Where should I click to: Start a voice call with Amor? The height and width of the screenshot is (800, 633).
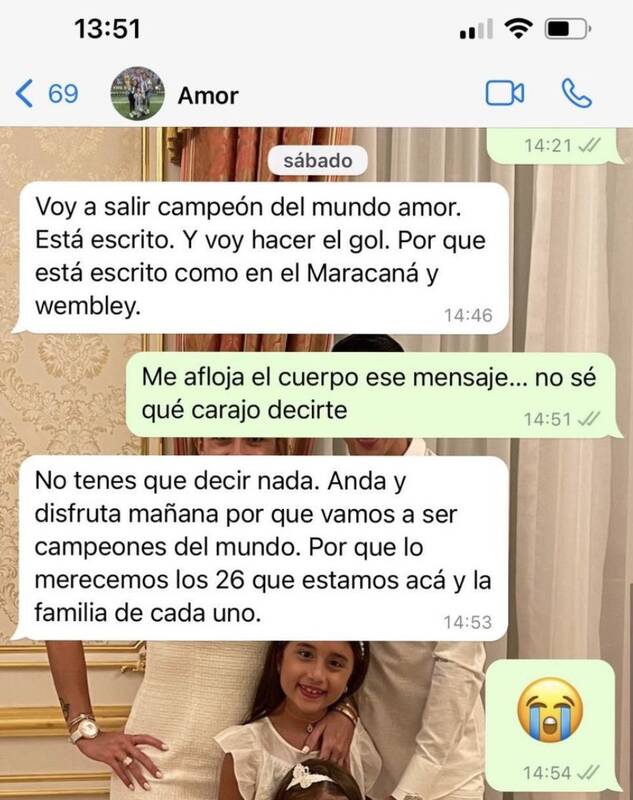(x=577, y=94)
